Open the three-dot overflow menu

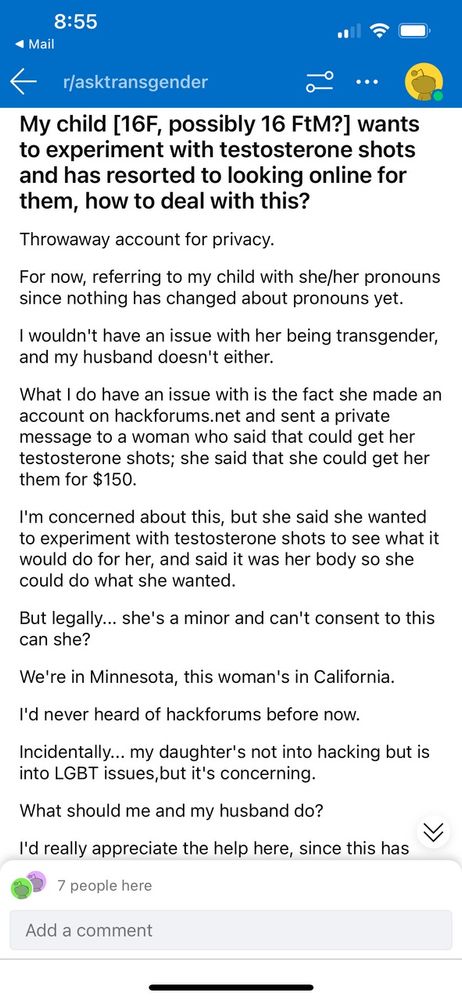[367, 82]
